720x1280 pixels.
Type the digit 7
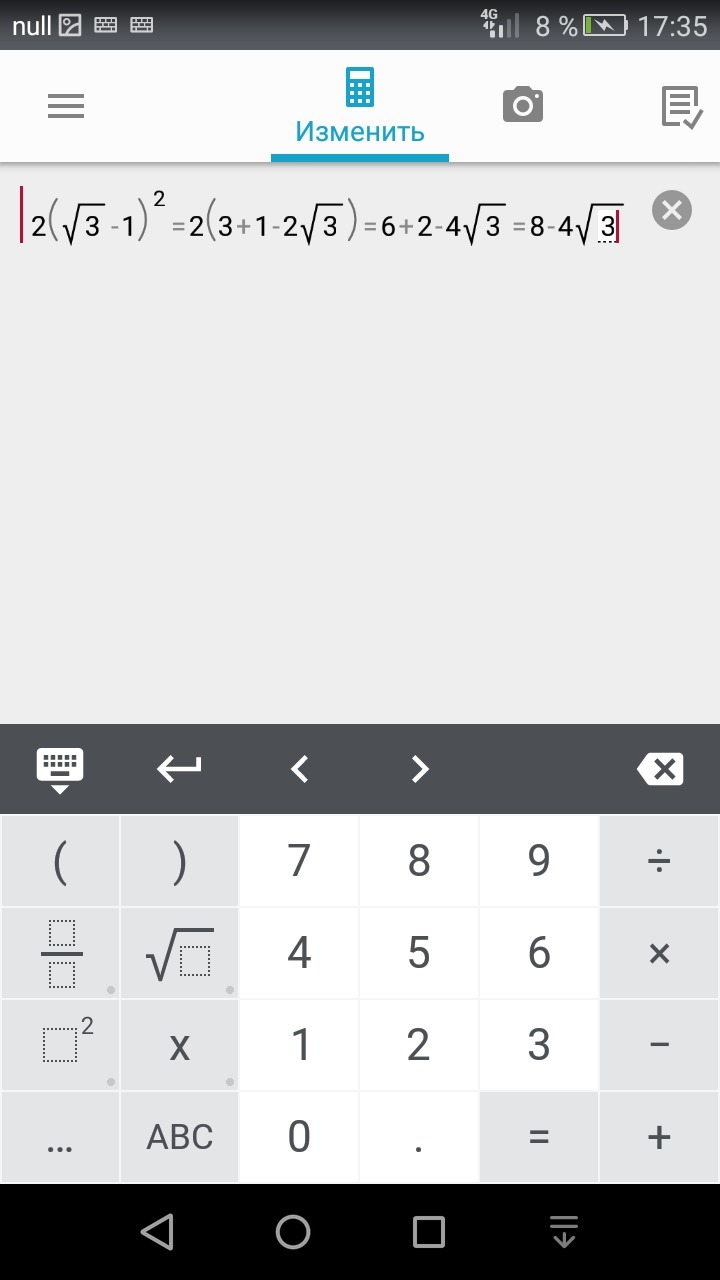(x=299, y=861)
